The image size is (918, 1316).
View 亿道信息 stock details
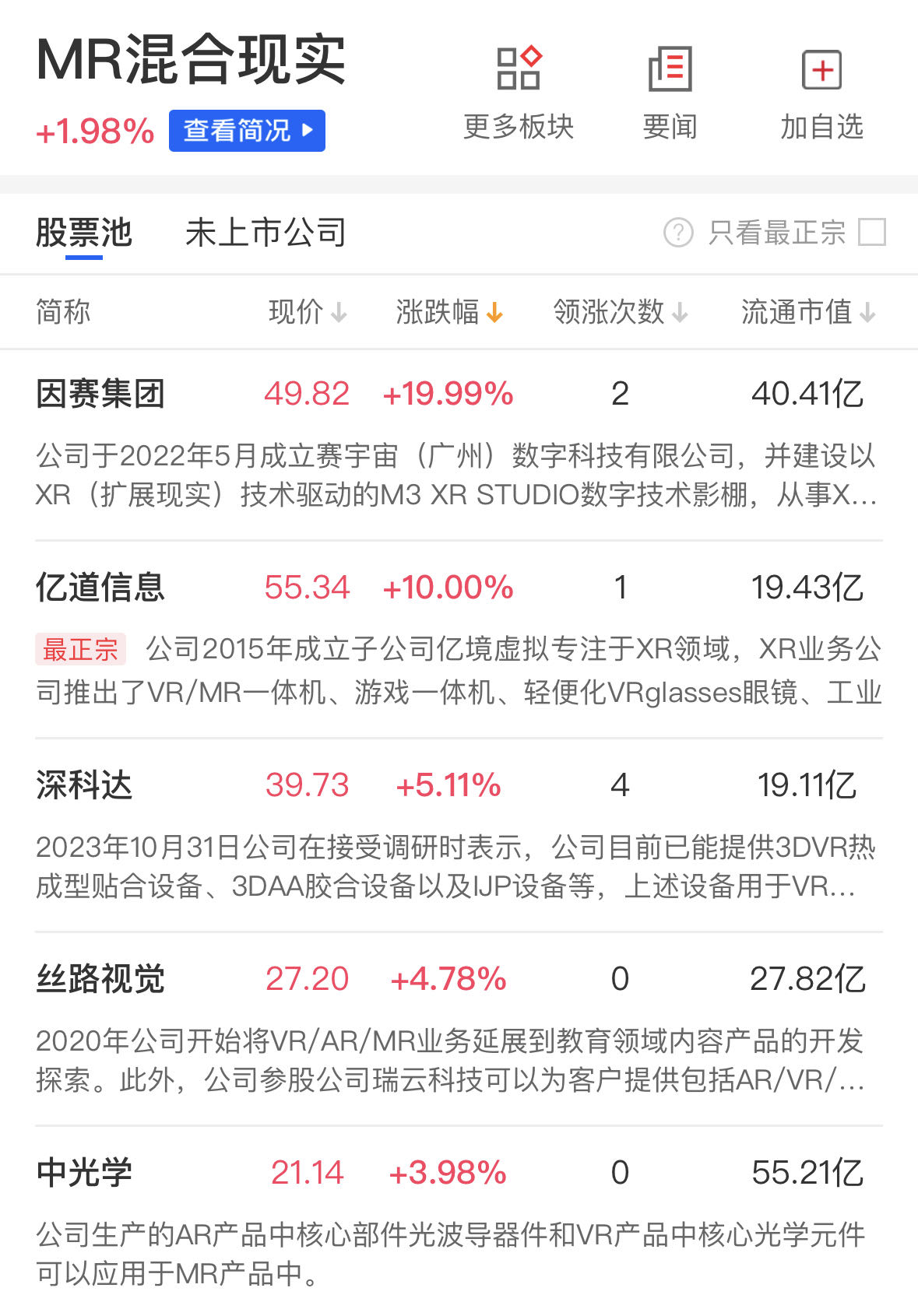tap(100, 588)
